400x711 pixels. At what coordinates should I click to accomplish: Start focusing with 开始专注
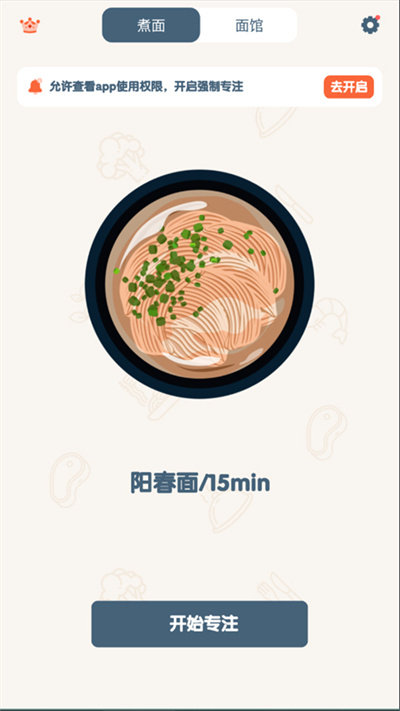[x=200, y=624]
